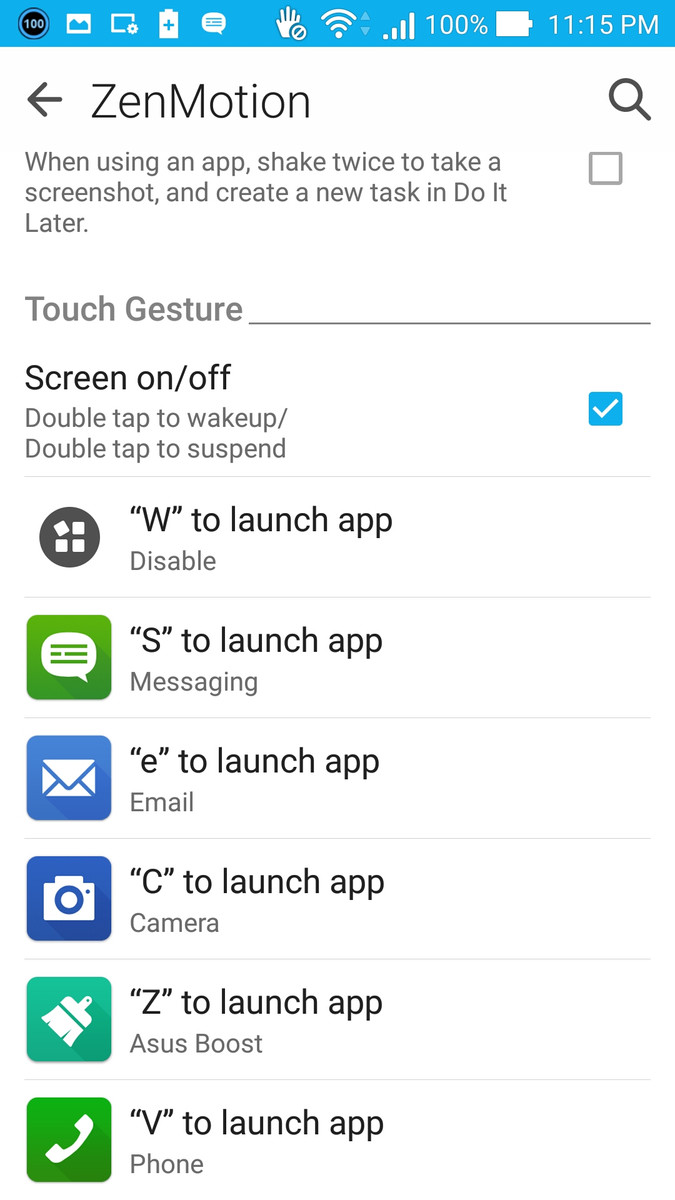Change the "S" gesture Messaging app

337,658
